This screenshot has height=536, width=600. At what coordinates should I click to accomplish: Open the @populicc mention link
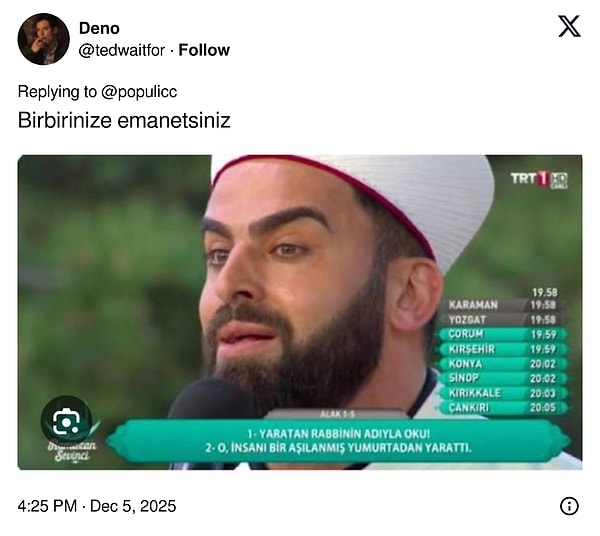[139, 92]
